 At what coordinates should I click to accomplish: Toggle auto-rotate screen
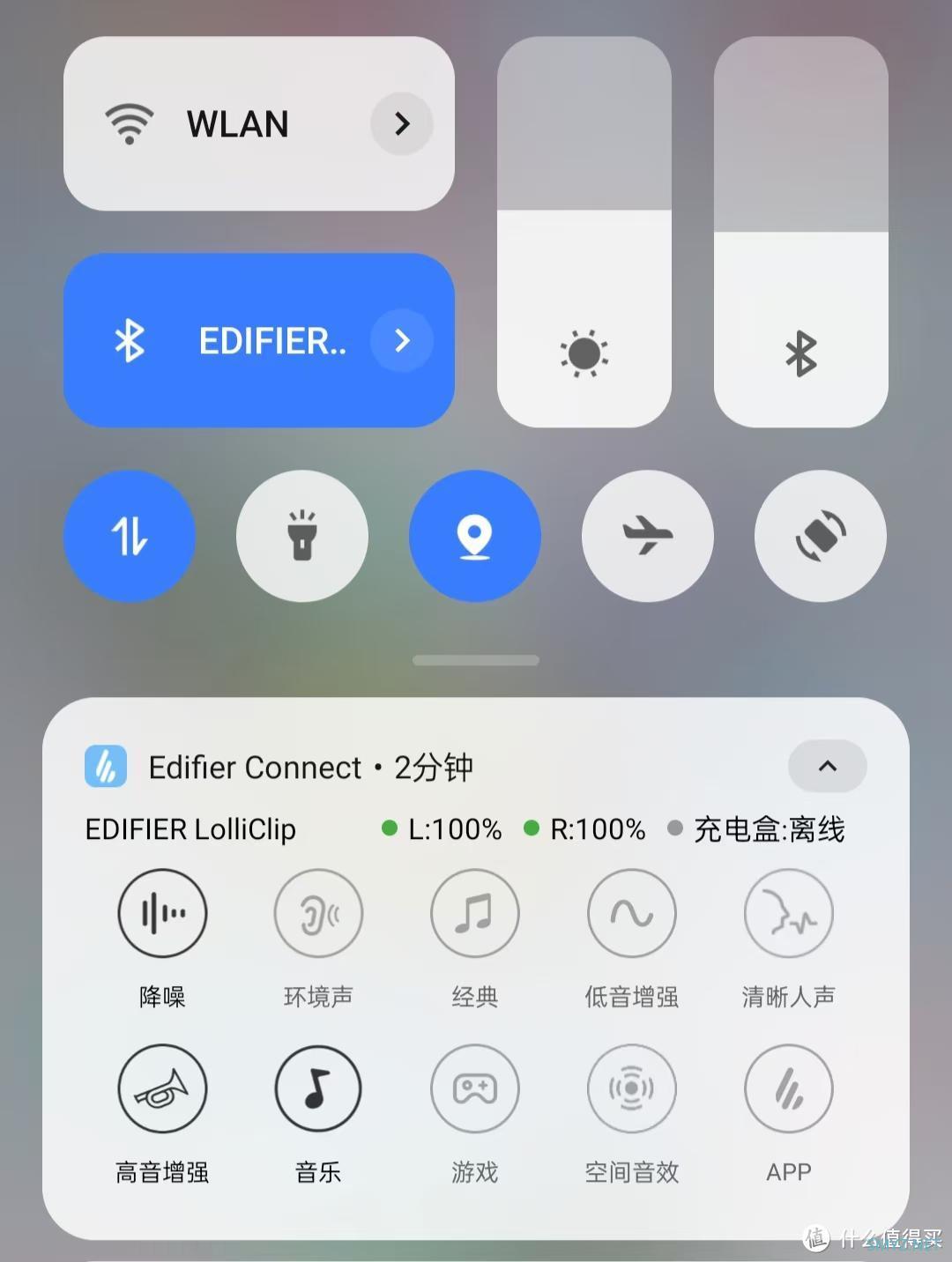click(821, 536)
